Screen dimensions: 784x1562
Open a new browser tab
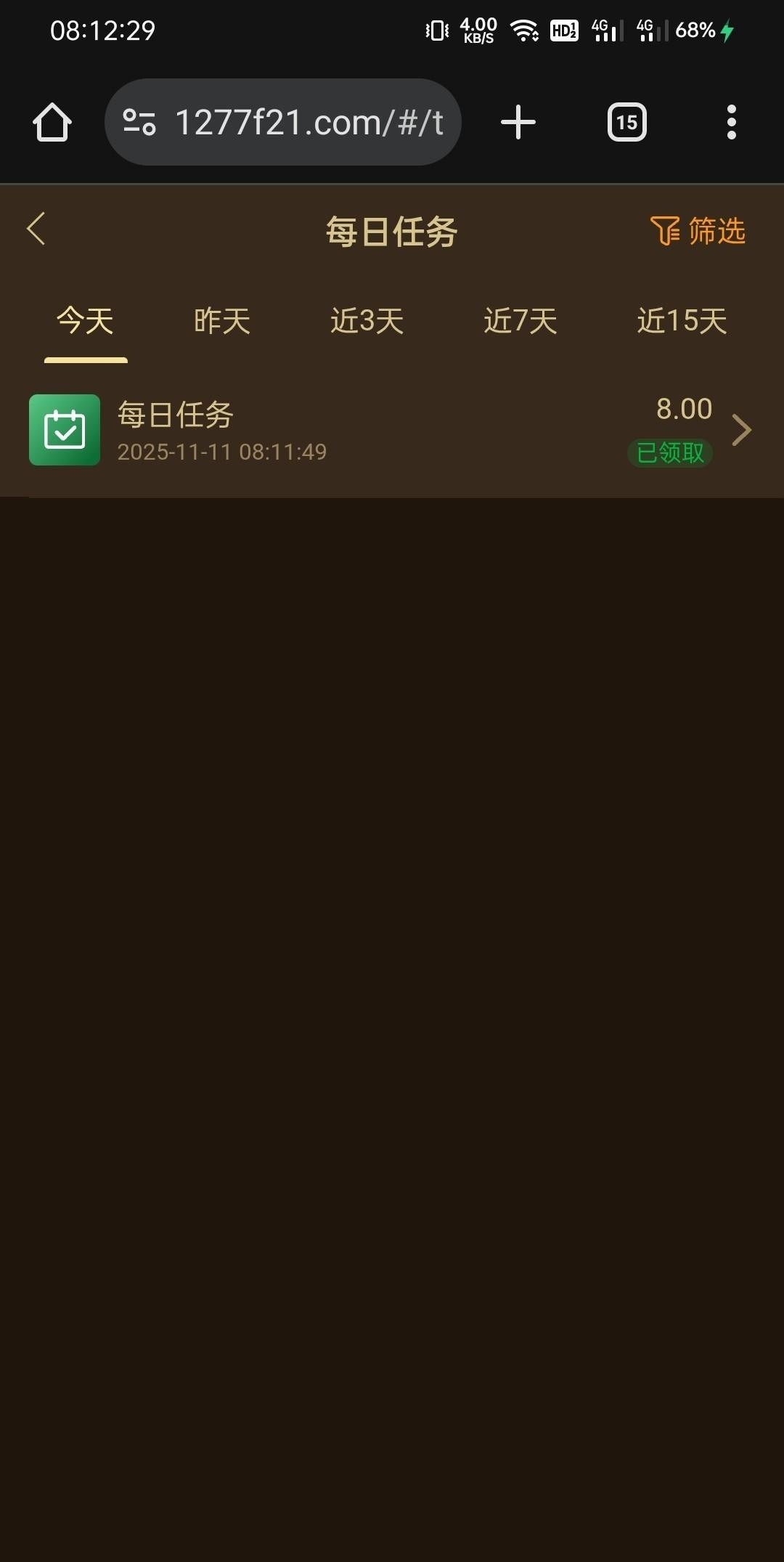click(x=518, y=122)
